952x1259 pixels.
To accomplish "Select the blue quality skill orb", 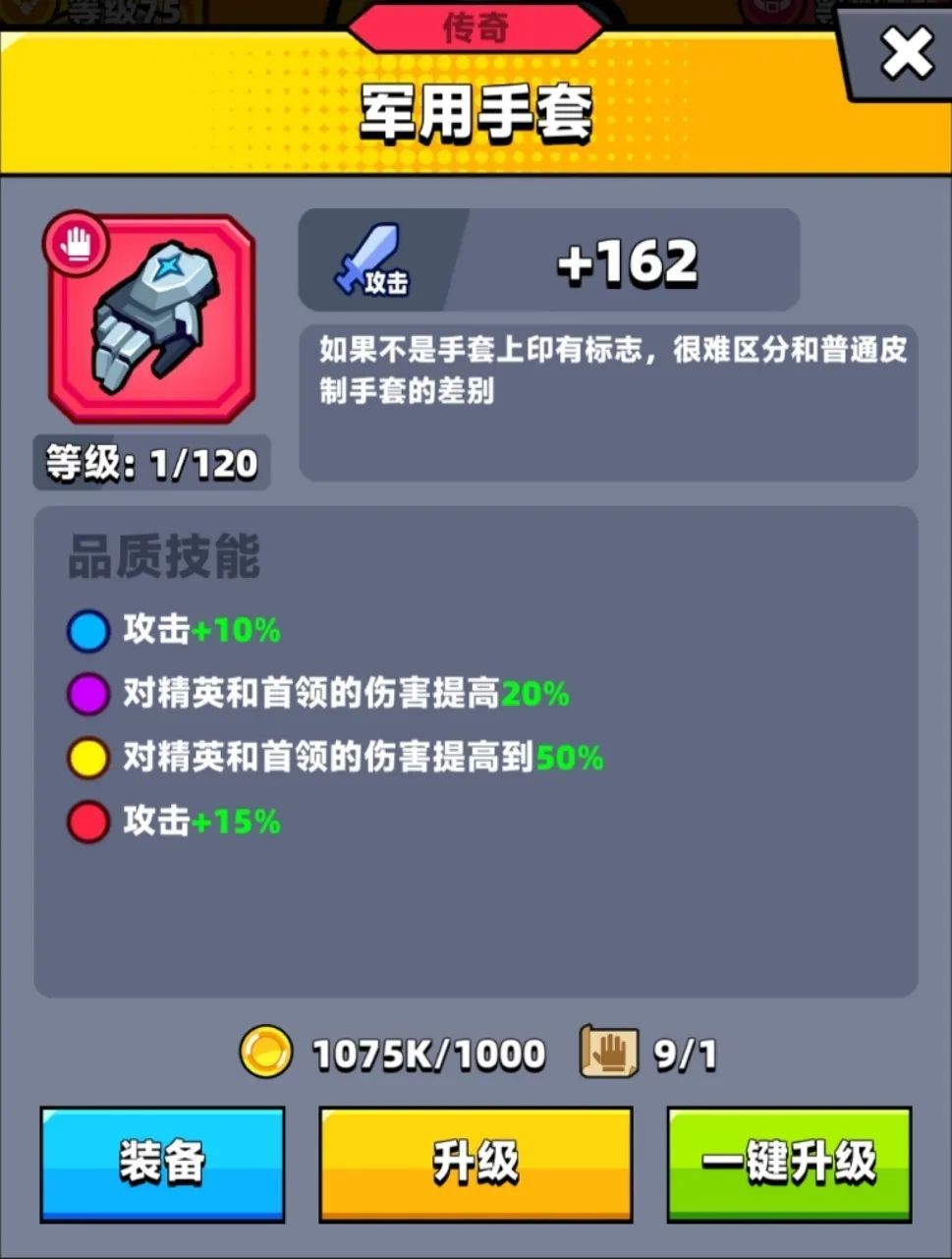I will coord(87,631).
